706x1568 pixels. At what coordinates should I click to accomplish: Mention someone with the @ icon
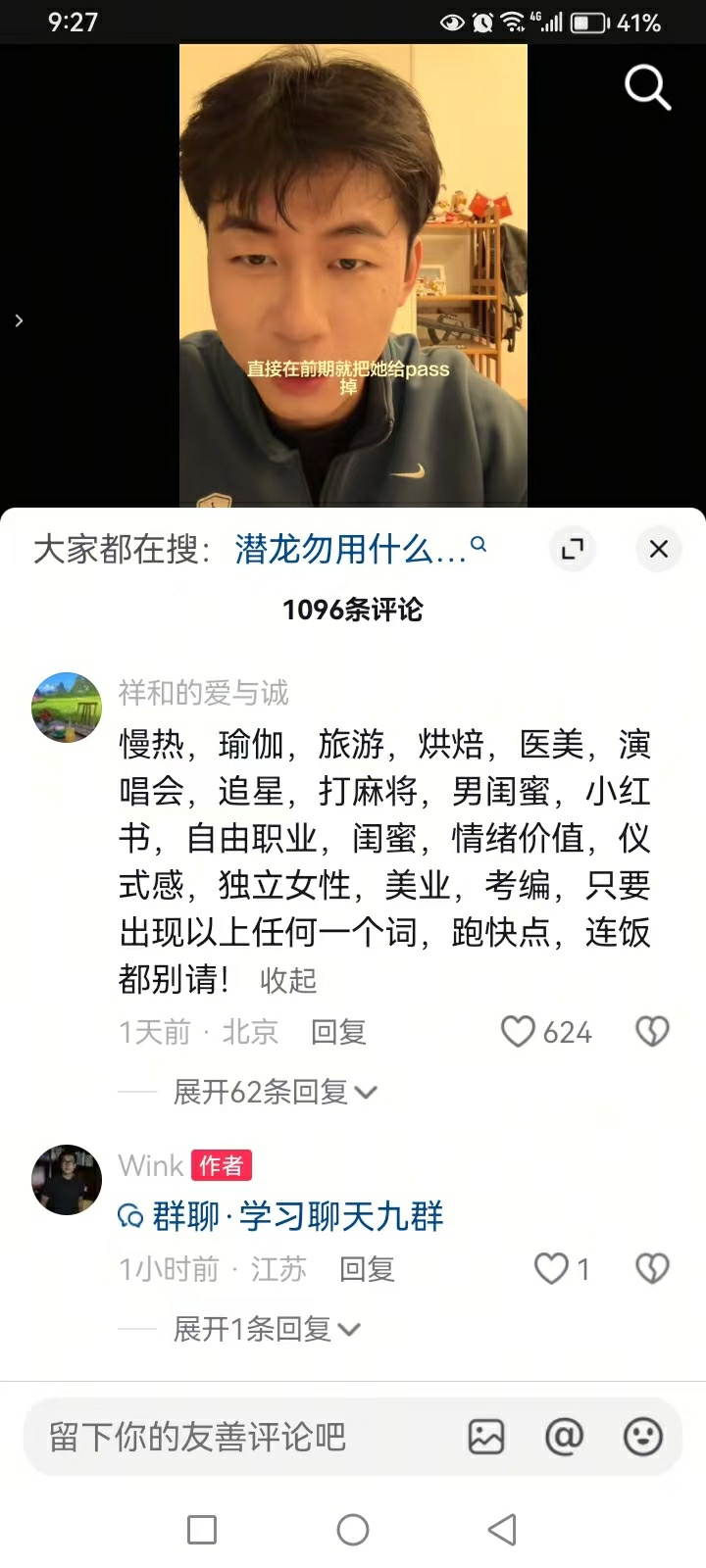coord(564,1438)
